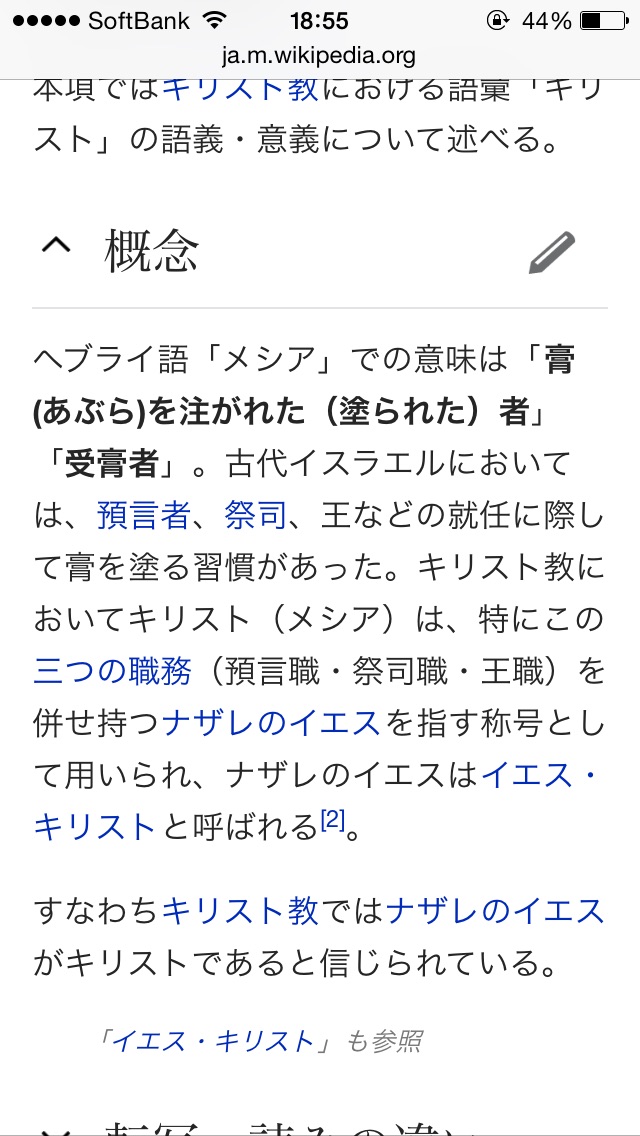Viewport: 640px width, 1136px height.
Task: Open キリスト教 link after すなわち
Action: pos(239,909)
